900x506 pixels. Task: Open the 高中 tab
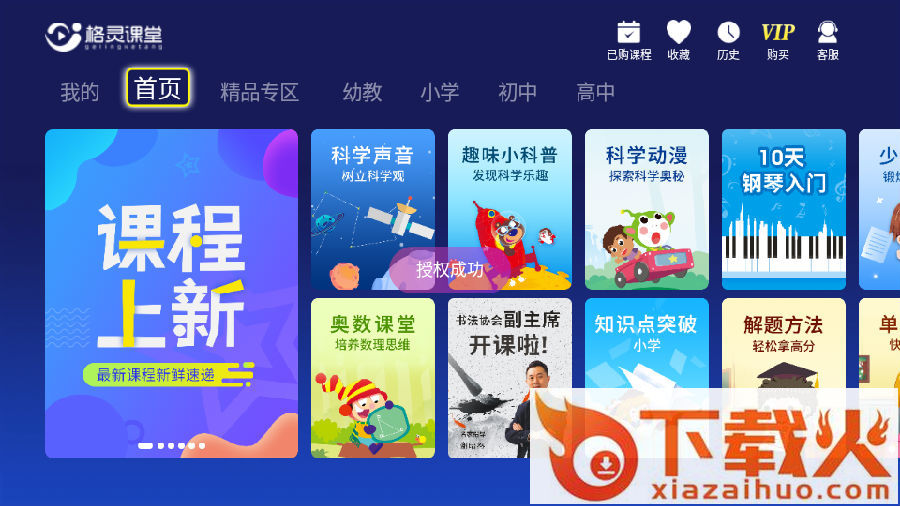(x=595, y=92)
